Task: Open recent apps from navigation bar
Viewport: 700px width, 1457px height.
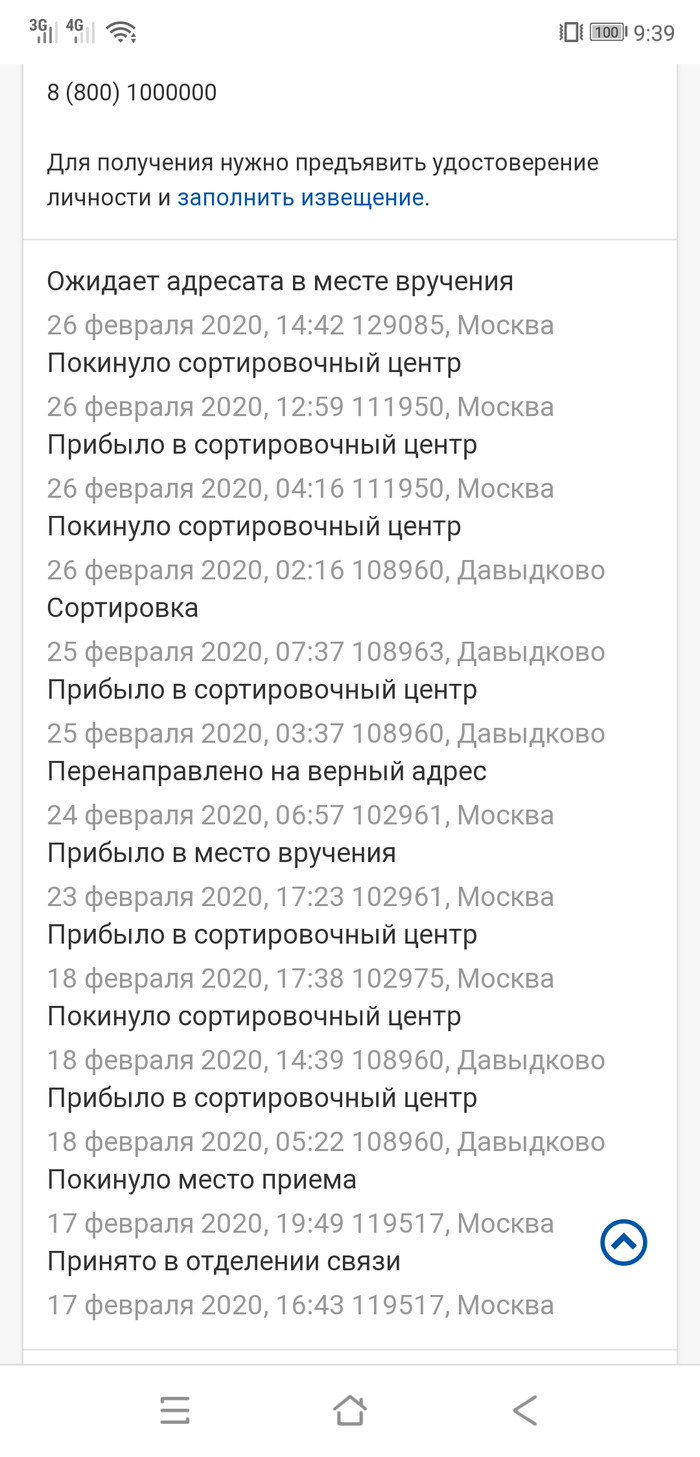Action: pyautogui.click(x=175, y=1410)
